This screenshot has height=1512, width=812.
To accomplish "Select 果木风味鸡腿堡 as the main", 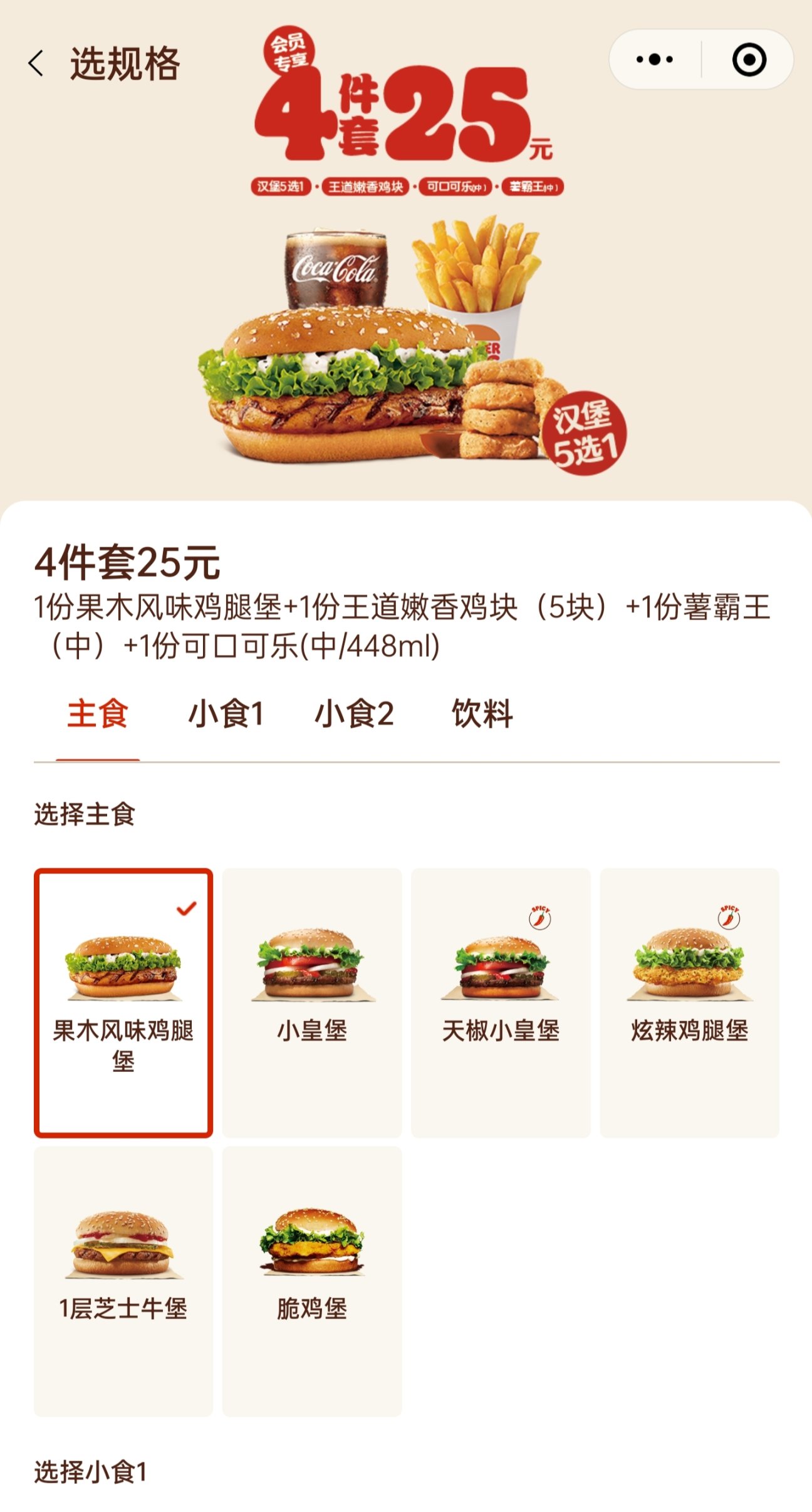I will (123, 1002).
